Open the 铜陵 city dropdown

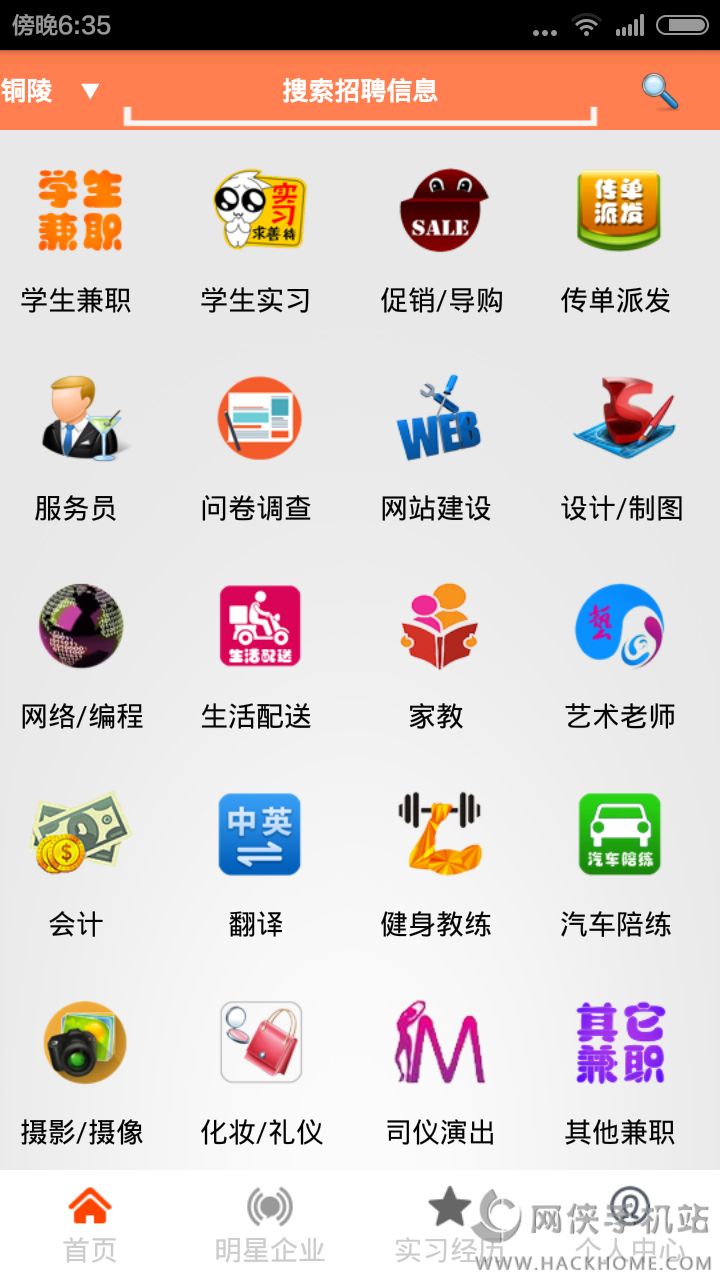50,91
